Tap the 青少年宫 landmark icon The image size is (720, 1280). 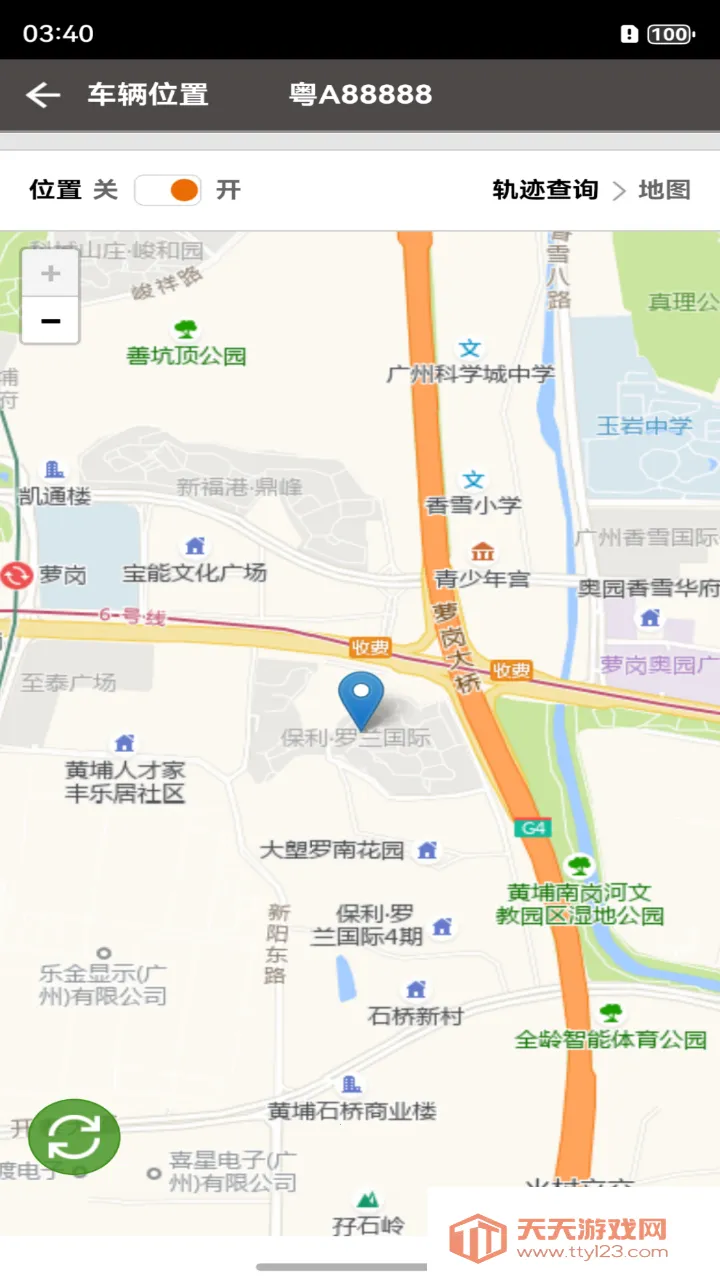pos(481,551)
